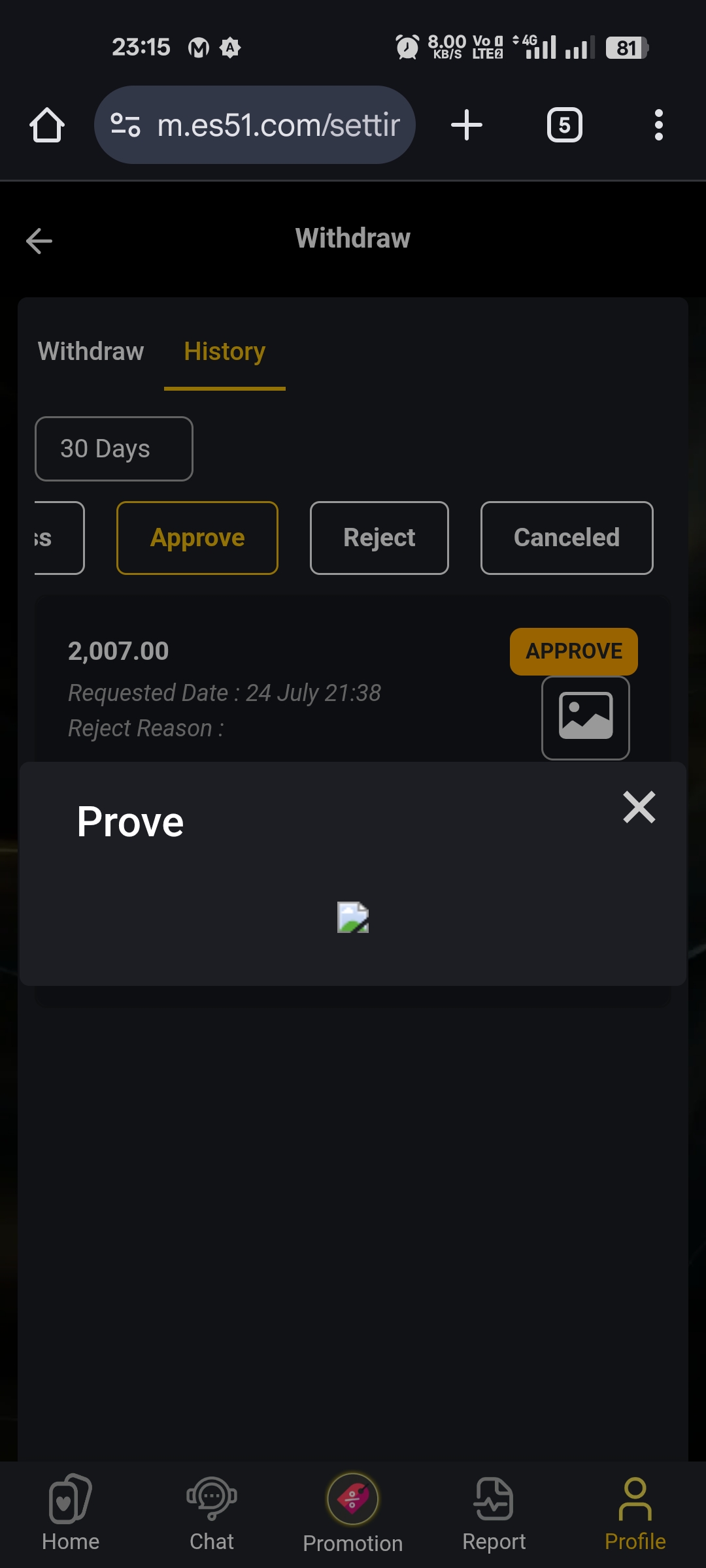Select the History tab
Image resolution: width=706 pixels, height=1568 pixels.
click(x=225, y=351)
